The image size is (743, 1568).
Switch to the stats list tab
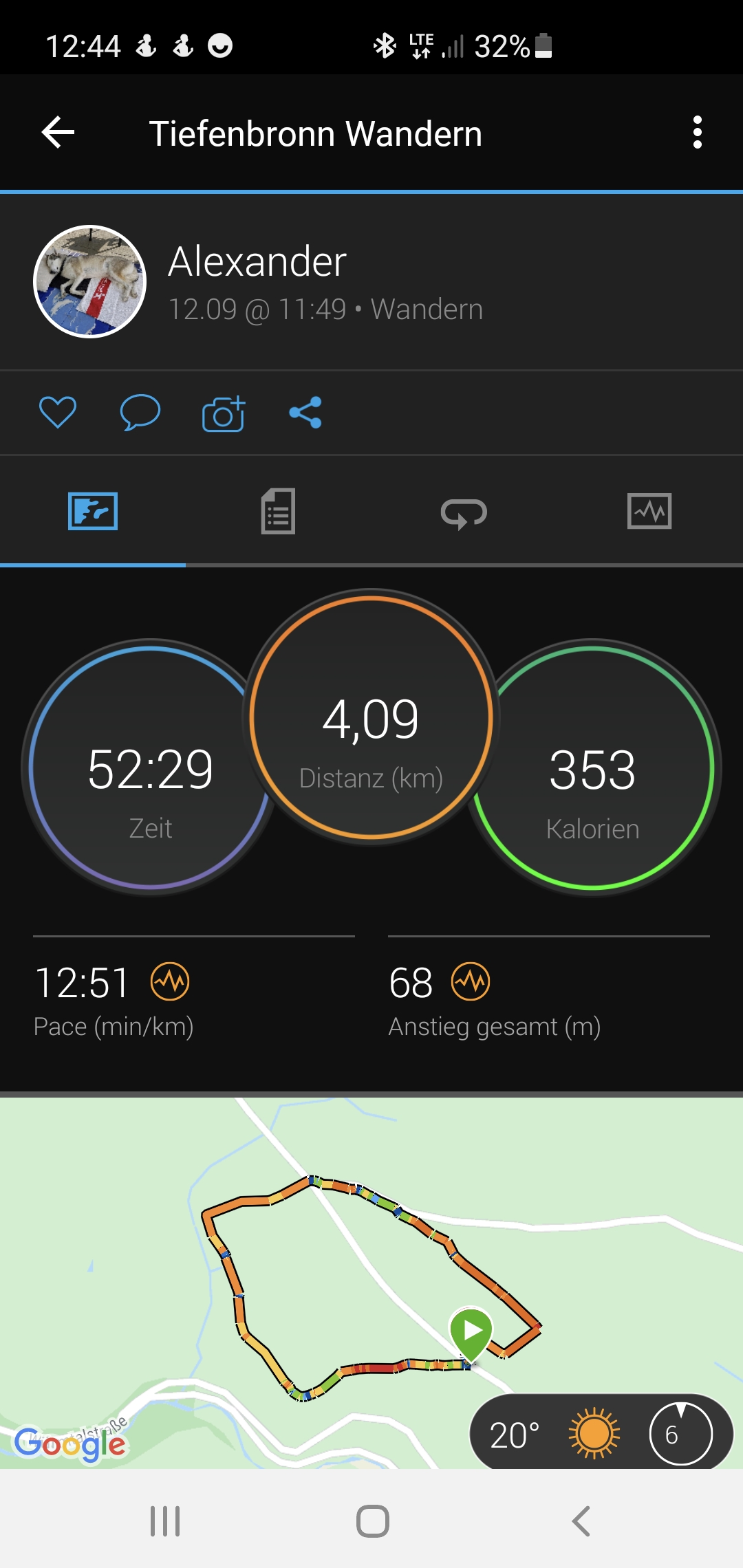pos(278,512)
